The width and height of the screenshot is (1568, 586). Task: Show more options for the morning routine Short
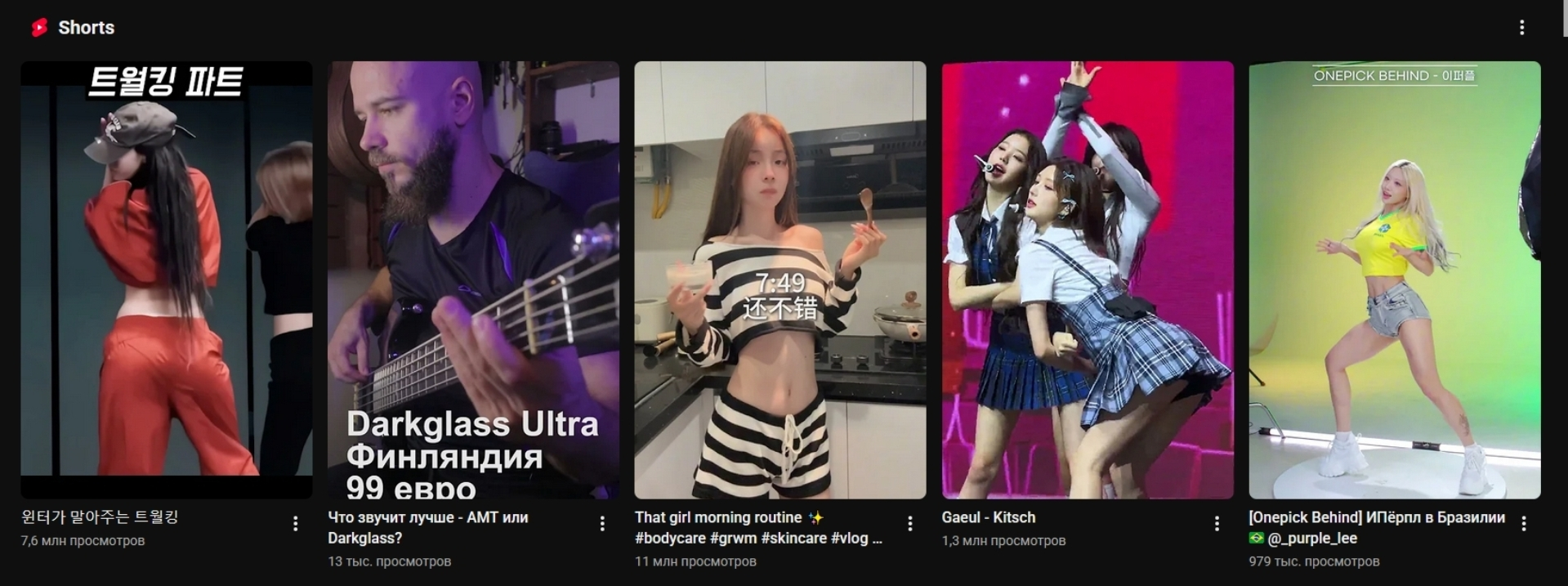[909, 524]
